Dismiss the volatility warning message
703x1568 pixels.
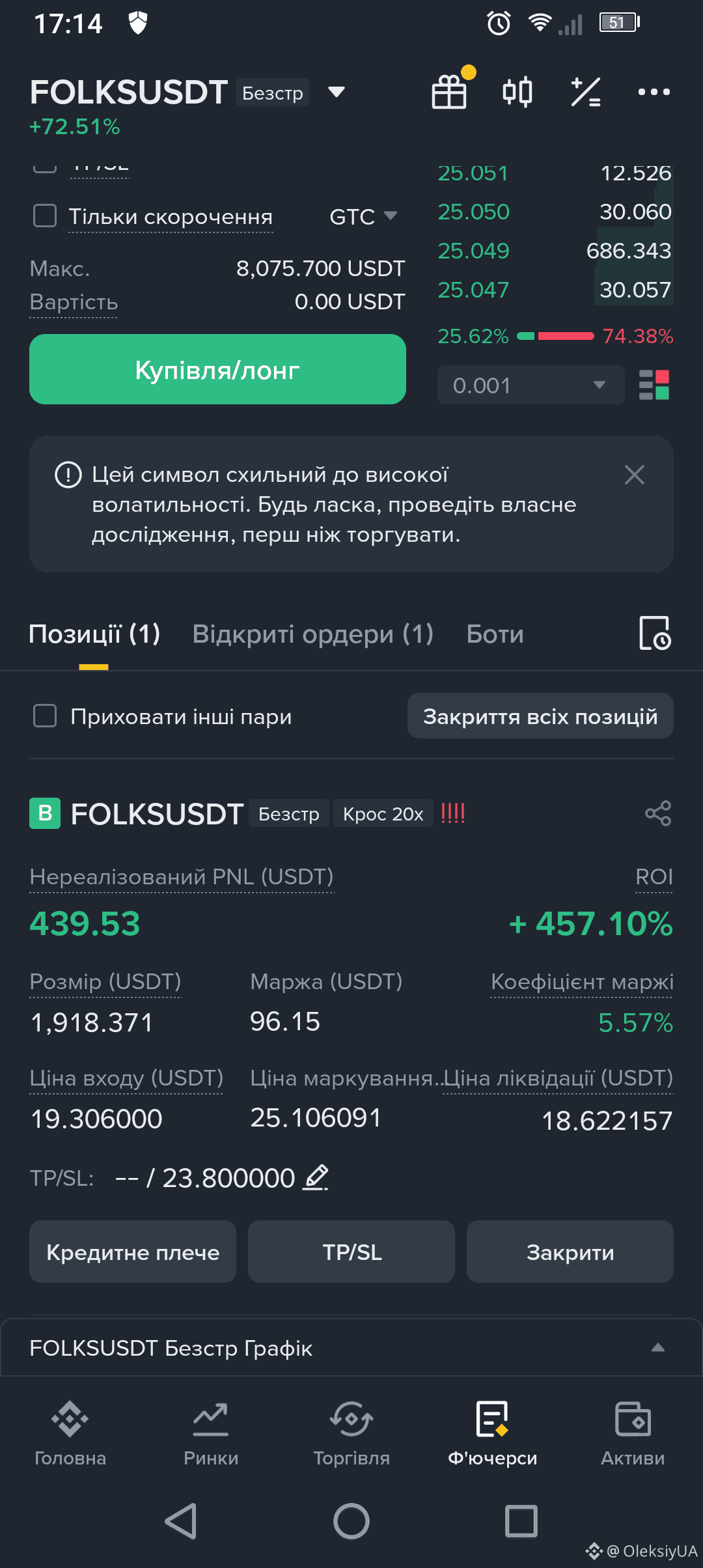coord(634,475)
